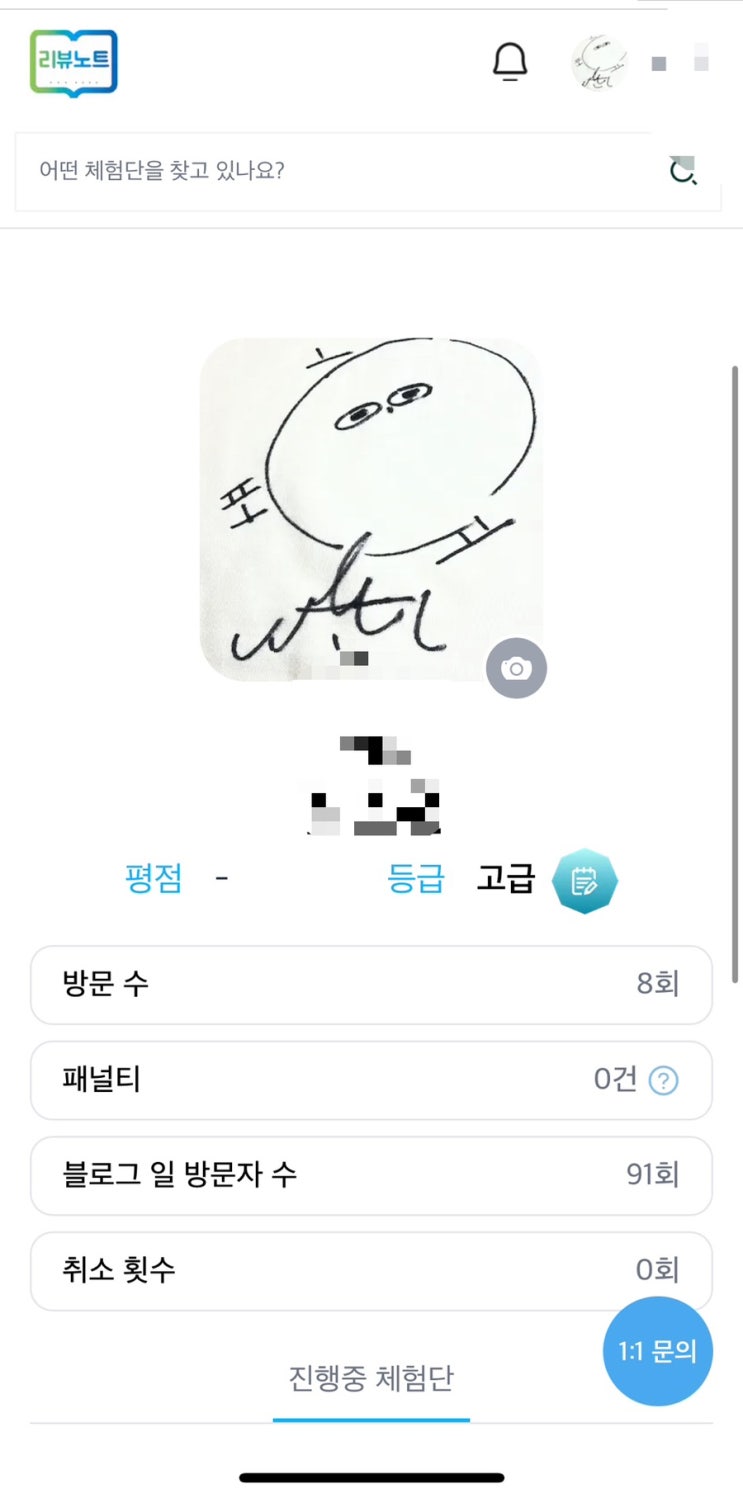Open the 고급 grade badge icon
Image resolution: width=743 pixels, height=1498 pixels.
585,881
